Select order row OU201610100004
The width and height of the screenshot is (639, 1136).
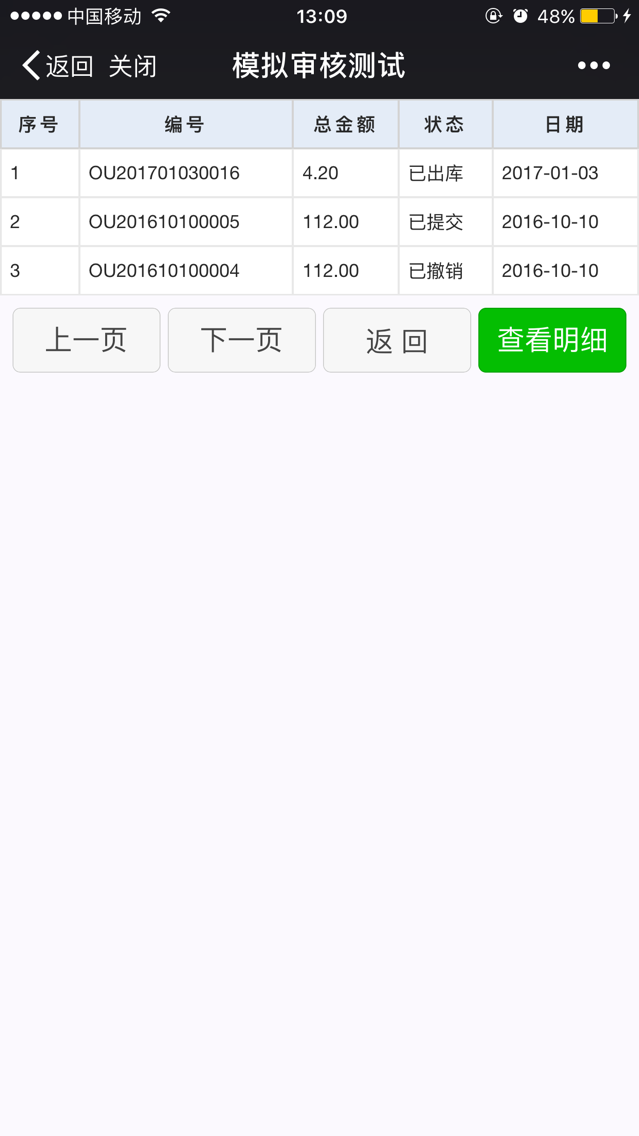(x=320, y=270)
